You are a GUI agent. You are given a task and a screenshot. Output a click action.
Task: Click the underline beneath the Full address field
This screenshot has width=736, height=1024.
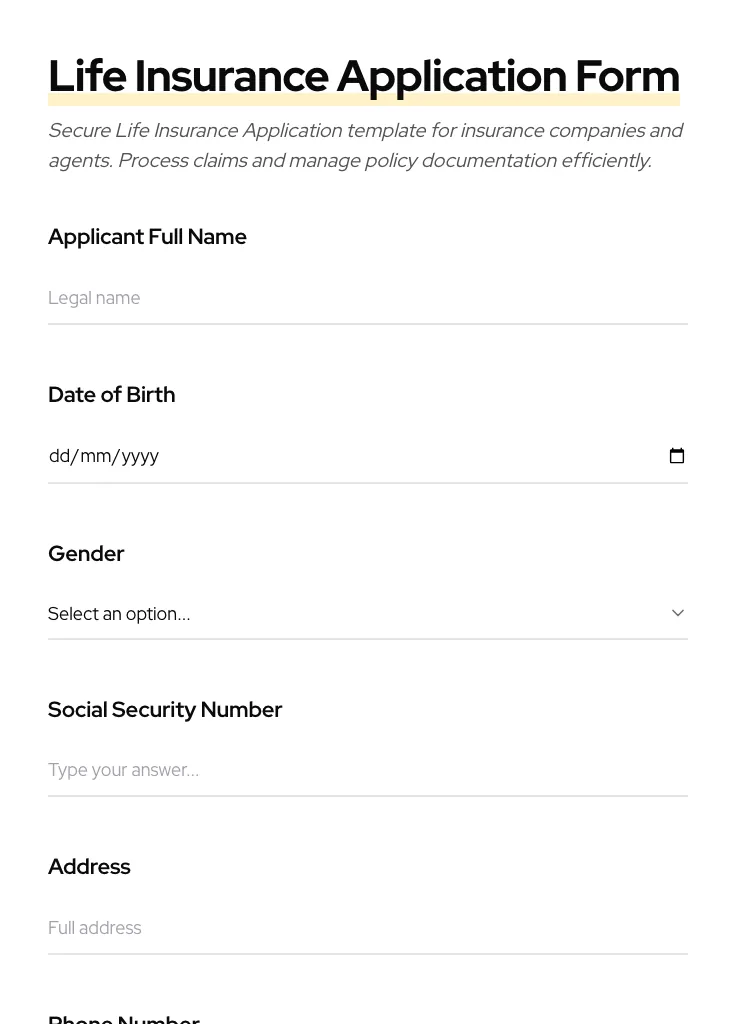coord(368,954)
